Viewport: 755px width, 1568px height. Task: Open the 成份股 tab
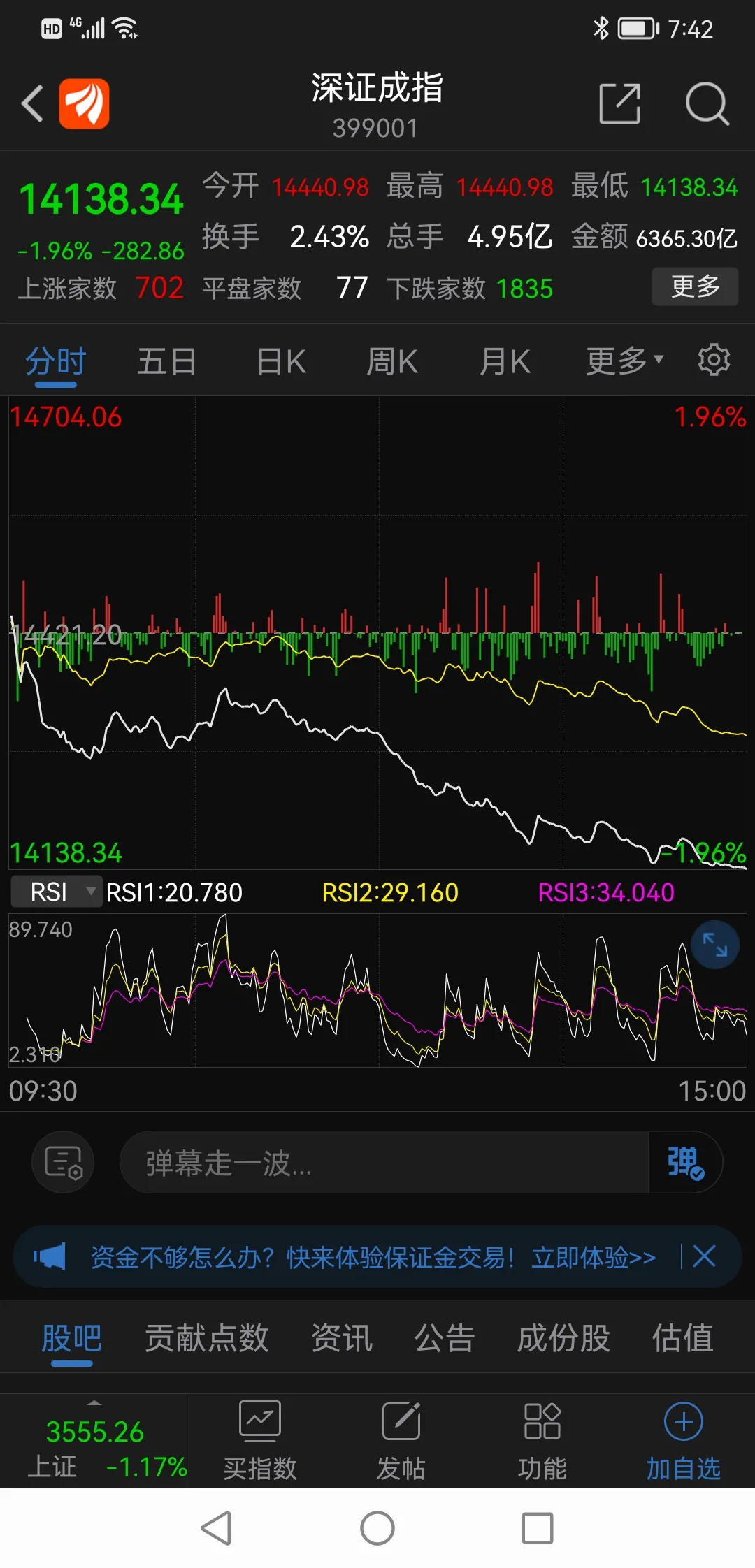point(563,1338)
